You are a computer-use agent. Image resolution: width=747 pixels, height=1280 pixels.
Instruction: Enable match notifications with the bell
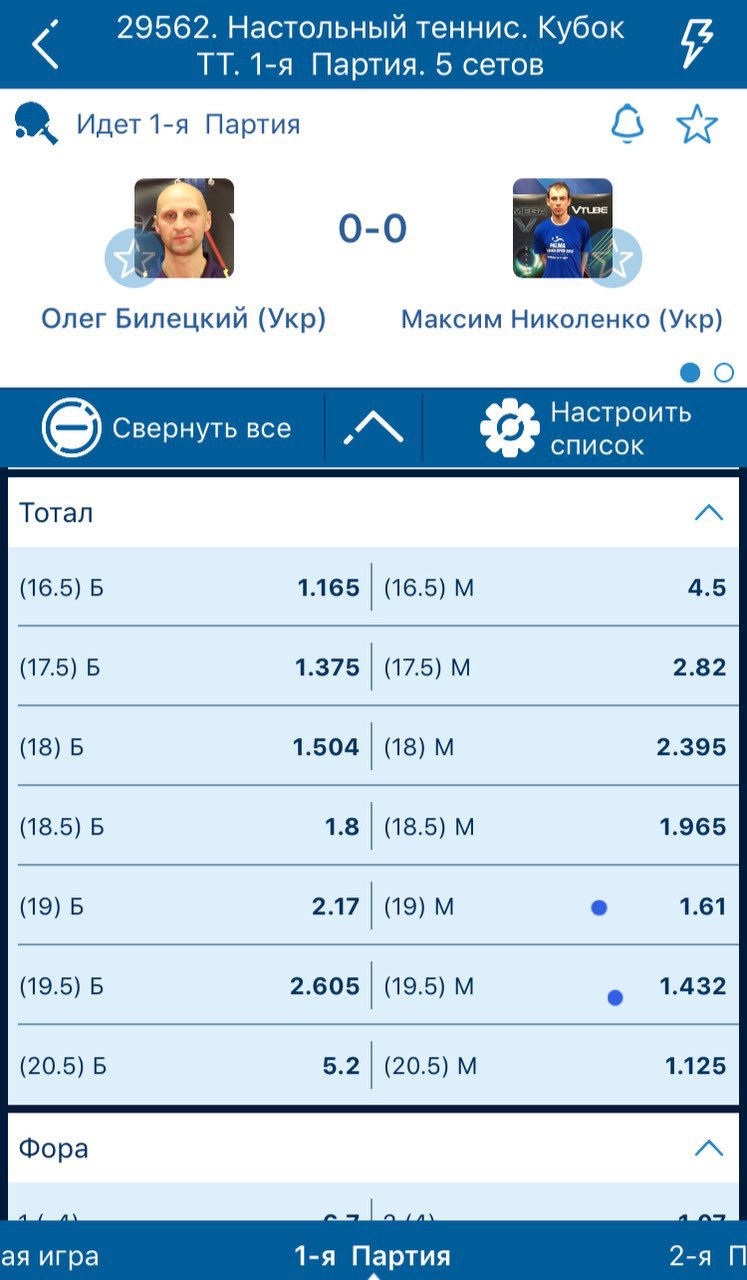(628, 124)
